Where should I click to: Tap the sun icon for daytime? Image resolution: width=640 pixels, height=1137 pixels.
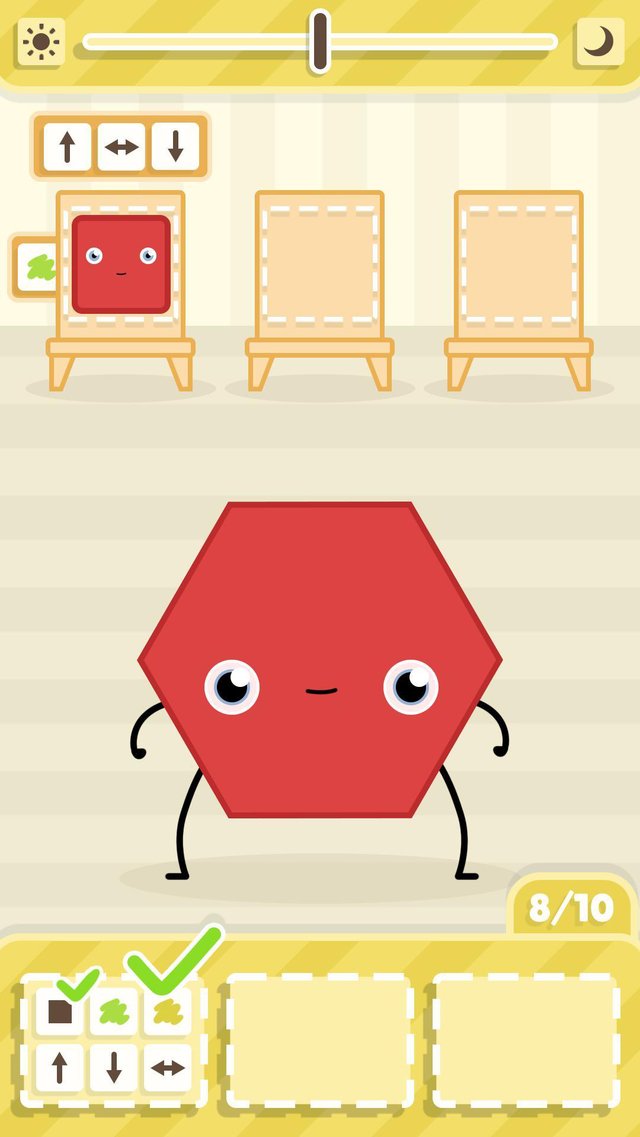click(41, 42)
